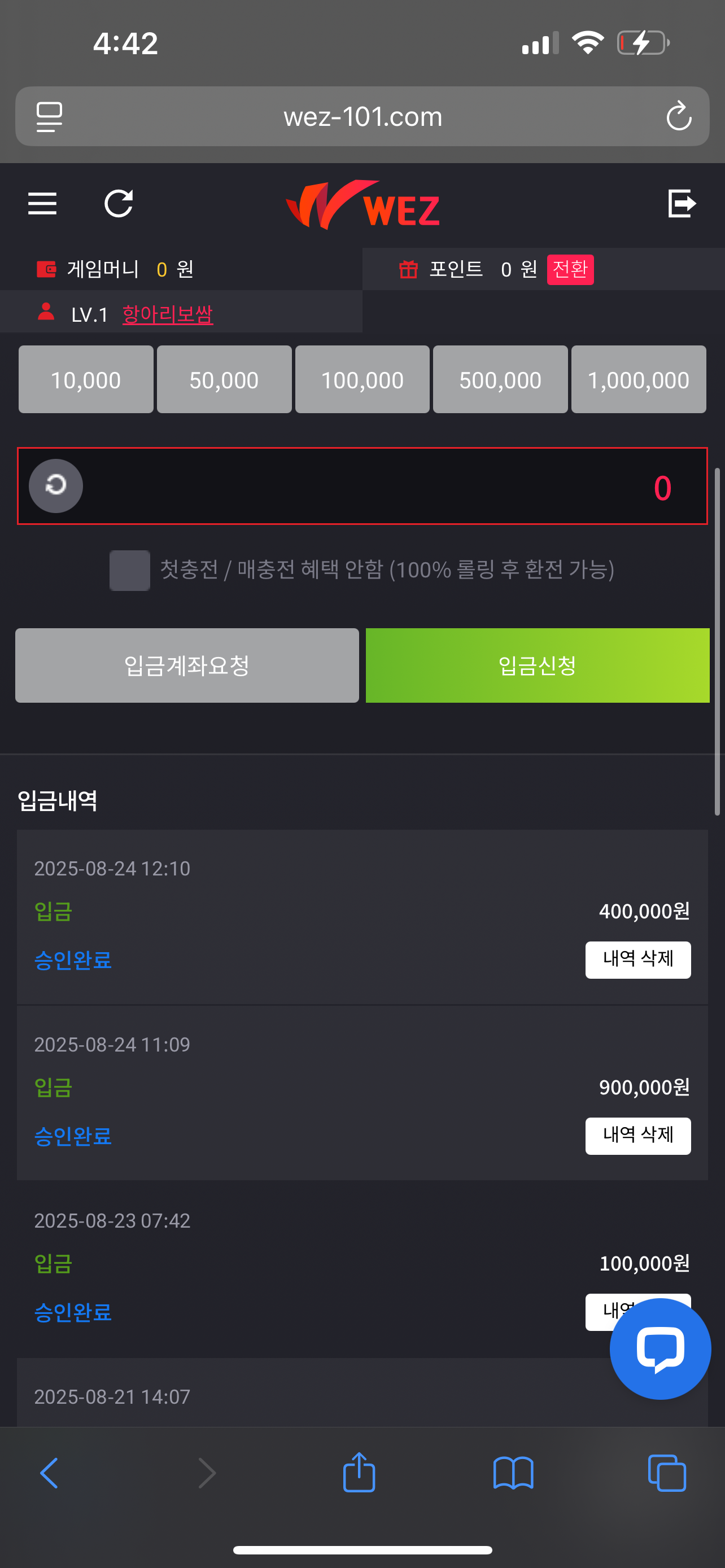
Task: Delete the 900,000원 deposit record
Action: point(637,1136)
